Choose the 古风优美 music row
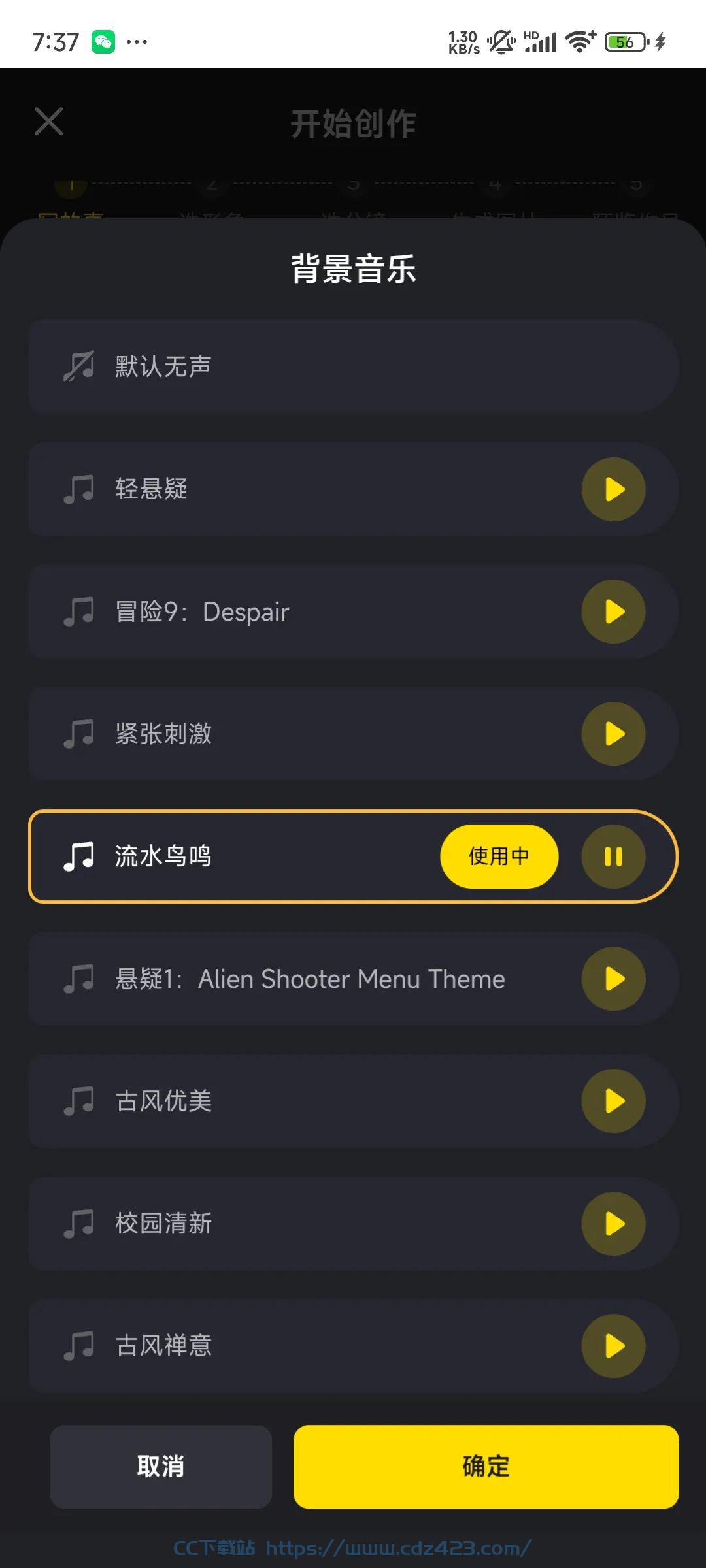 (353, 1101)
